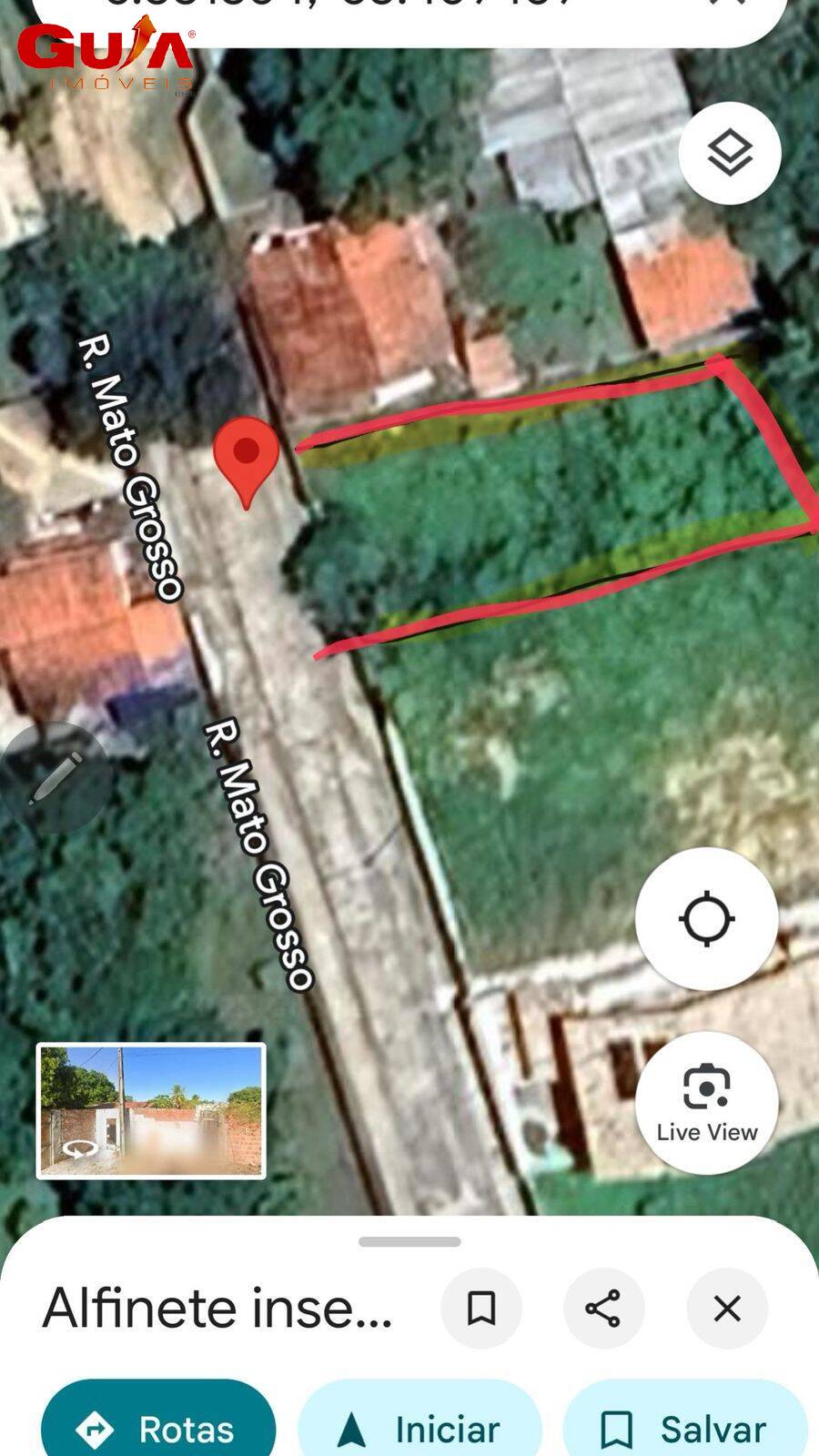Screen dimensions: 819x1456
Task: Start navigation with Iniciar
Action: tap(420, 1427)
